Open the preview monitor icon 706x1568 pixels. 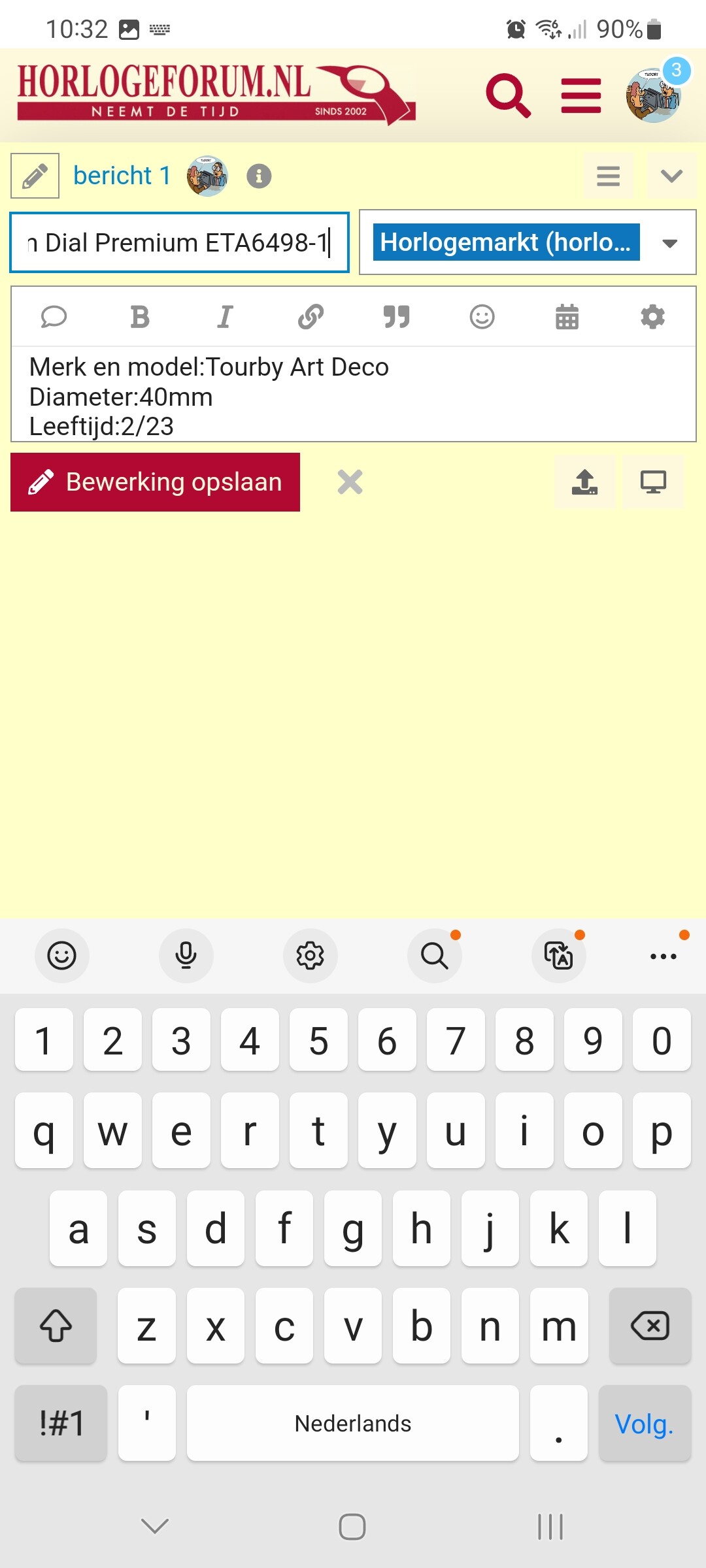653,482
